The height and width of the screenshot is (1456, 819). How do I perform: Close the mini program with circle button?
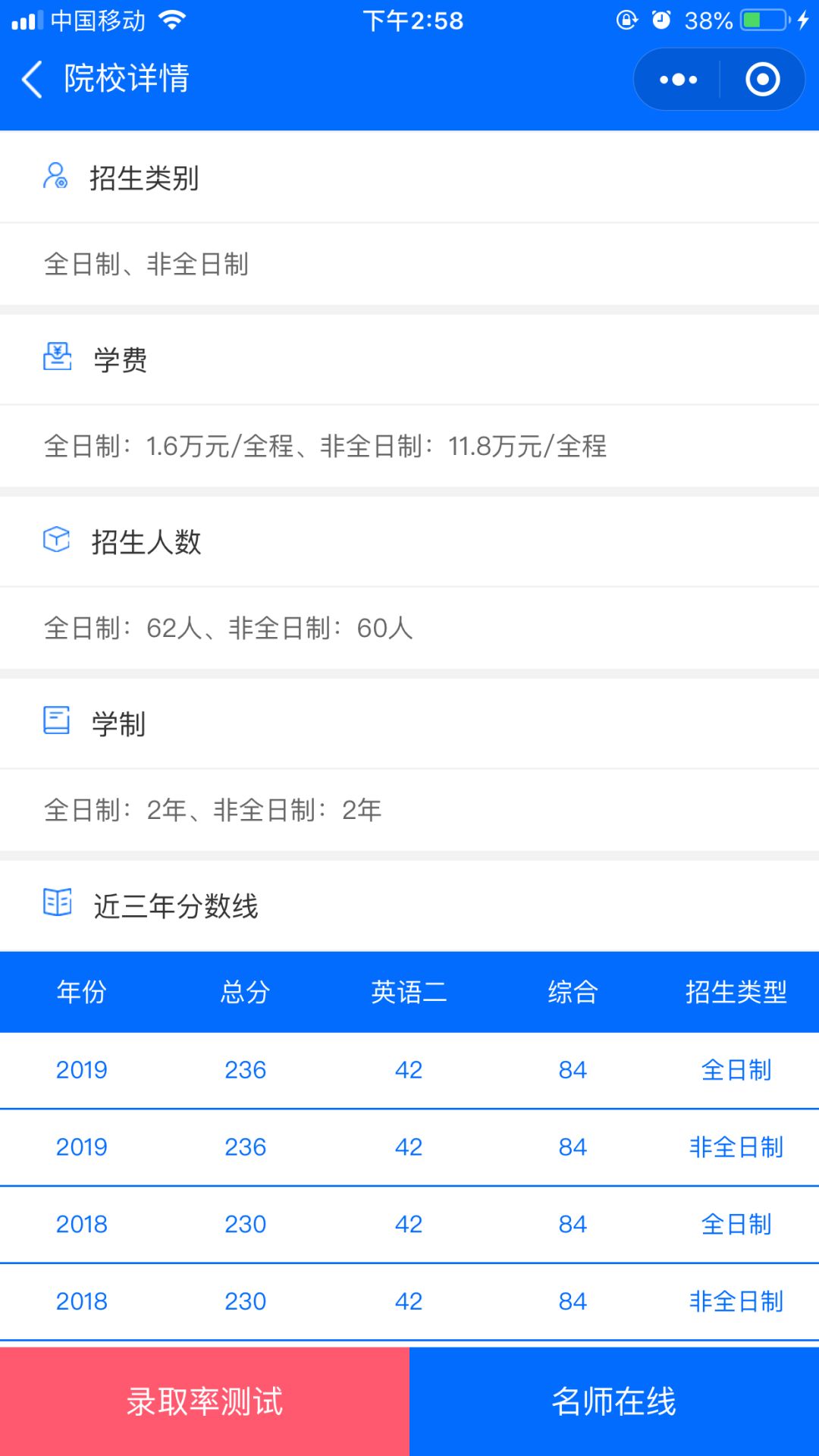point(762,80)
